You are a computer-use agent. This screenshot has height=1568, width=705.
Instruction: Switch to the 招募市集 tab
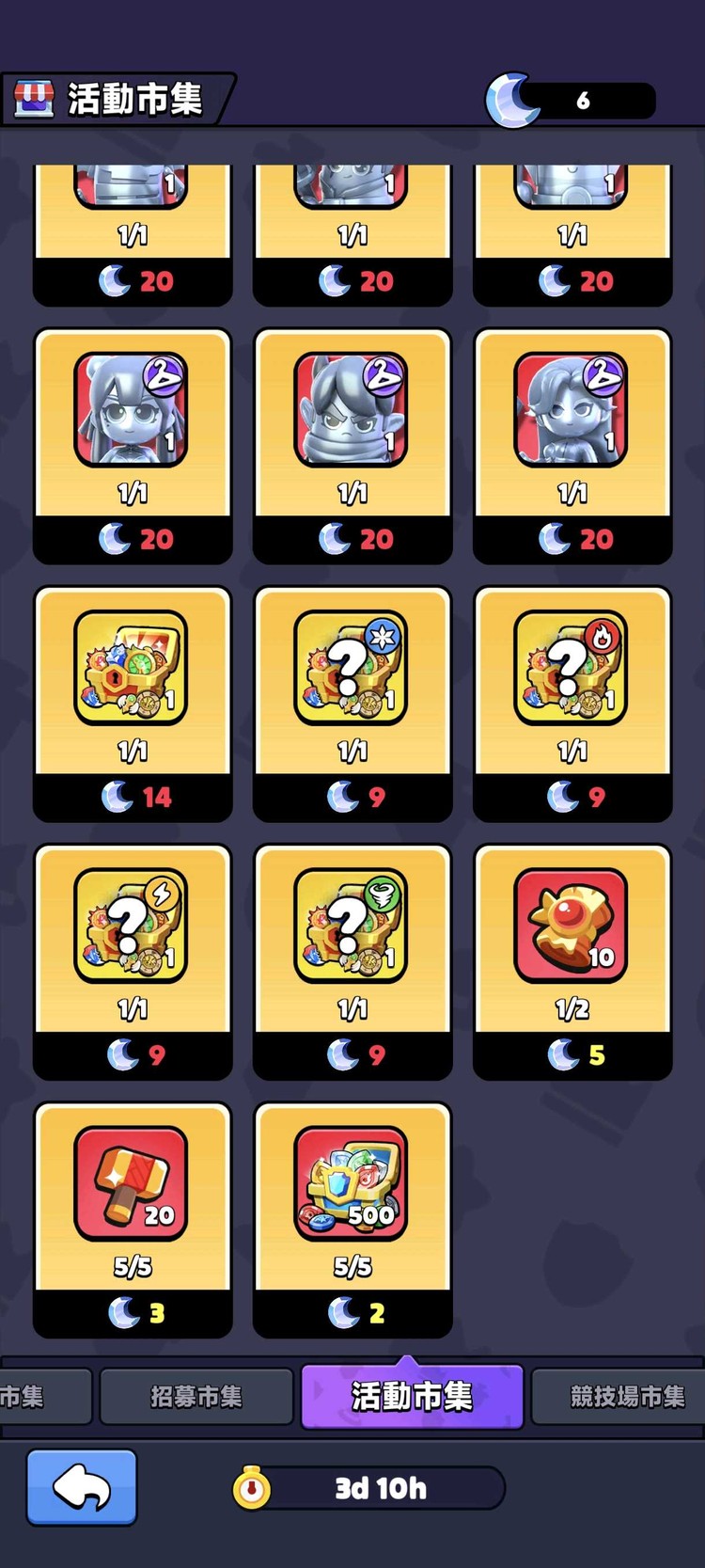196,1397
